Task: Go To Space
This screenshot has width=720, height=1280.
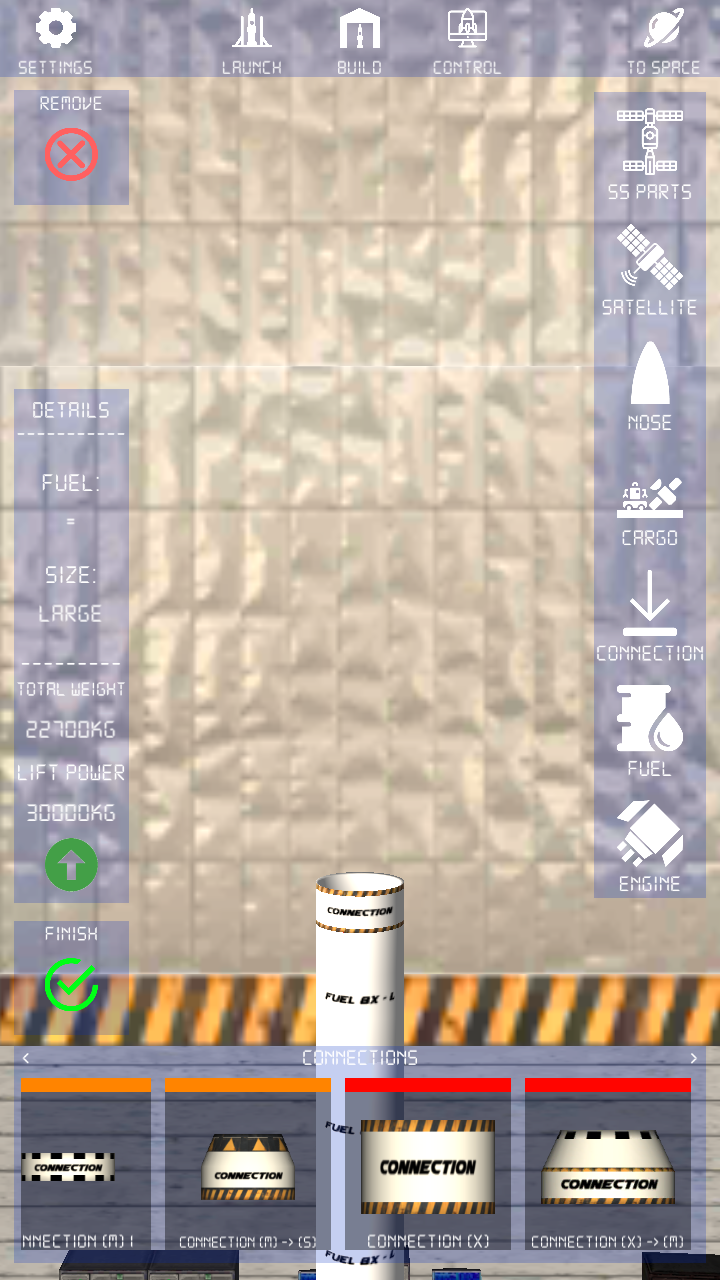Action: coord(663,40)
